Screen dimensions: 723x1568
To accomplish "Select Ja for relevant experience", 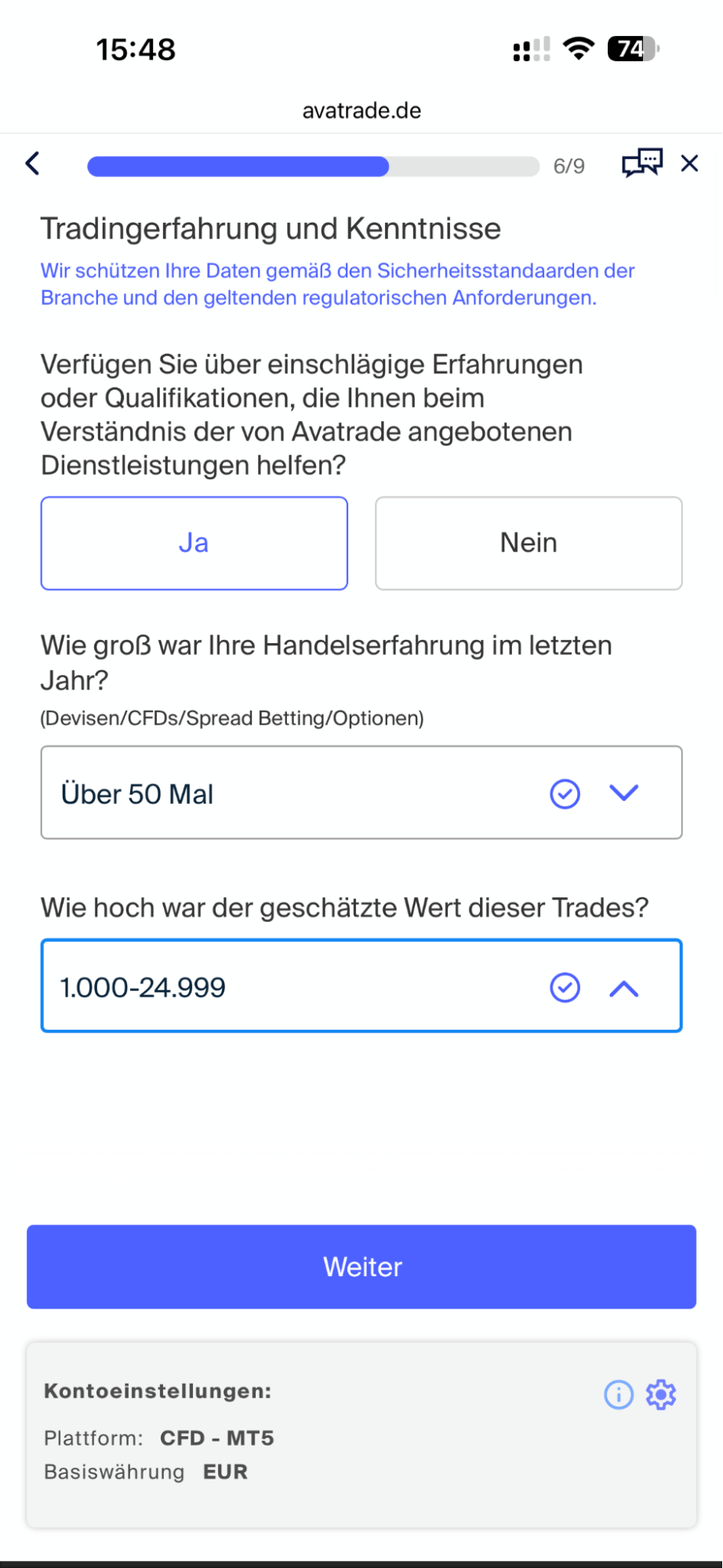I will pyautogui.click(x=194, y=543).
